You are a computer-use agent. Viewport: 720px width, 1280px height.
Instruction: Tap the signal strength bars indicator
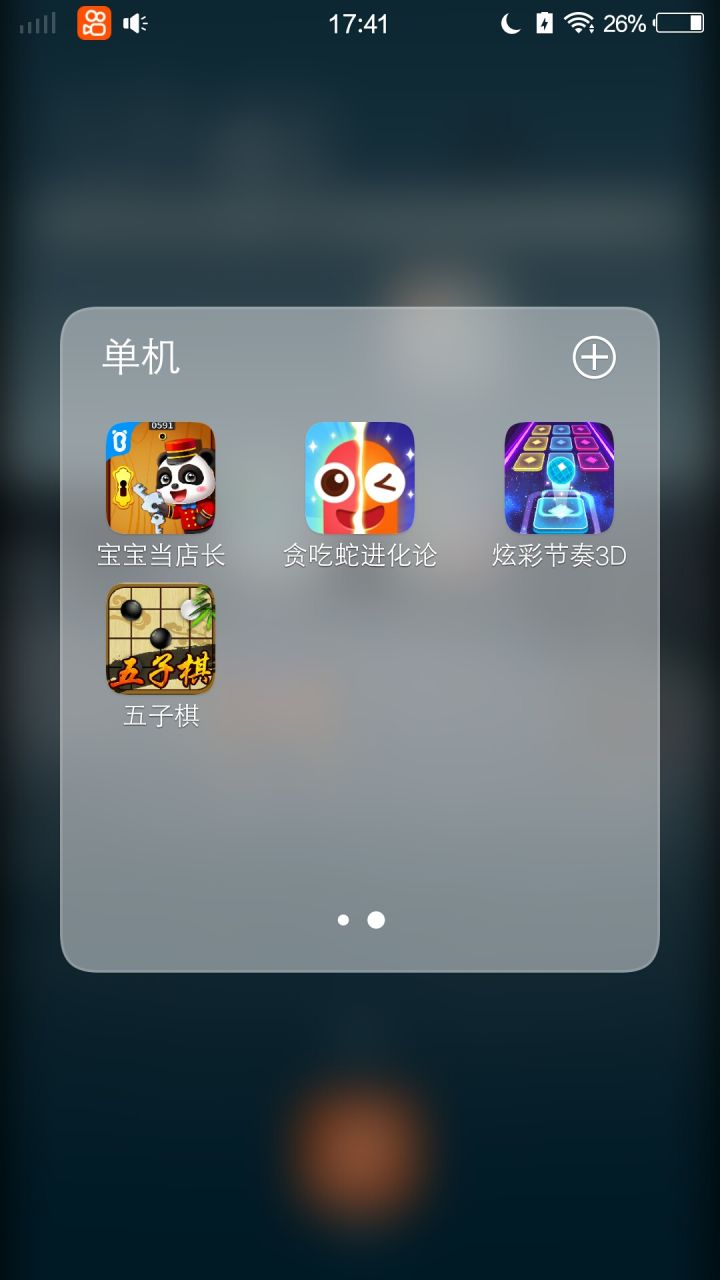click(36, 22)
